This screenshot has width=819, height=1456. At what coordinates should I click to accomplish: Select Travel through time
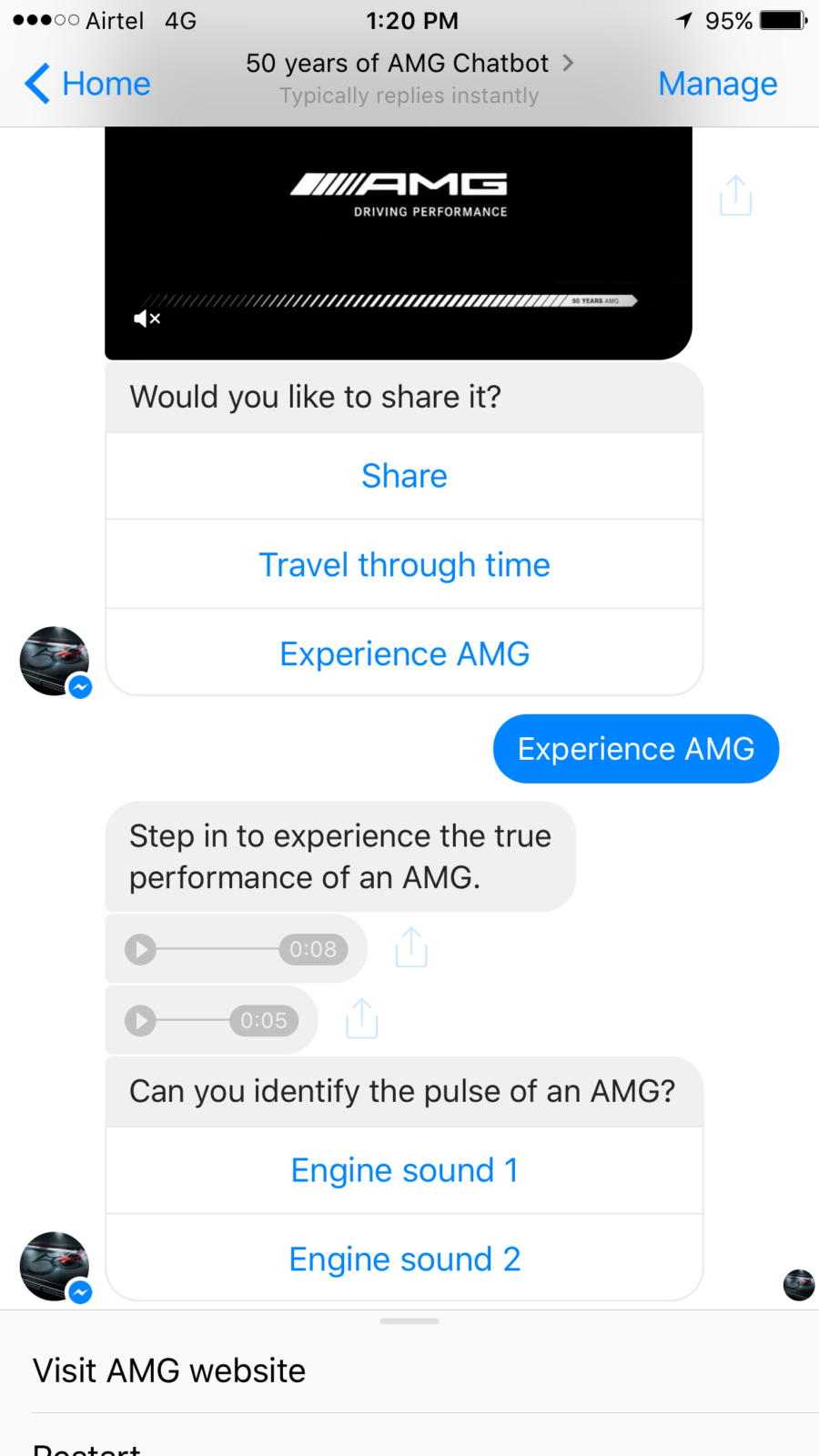[x=404, y=565]
